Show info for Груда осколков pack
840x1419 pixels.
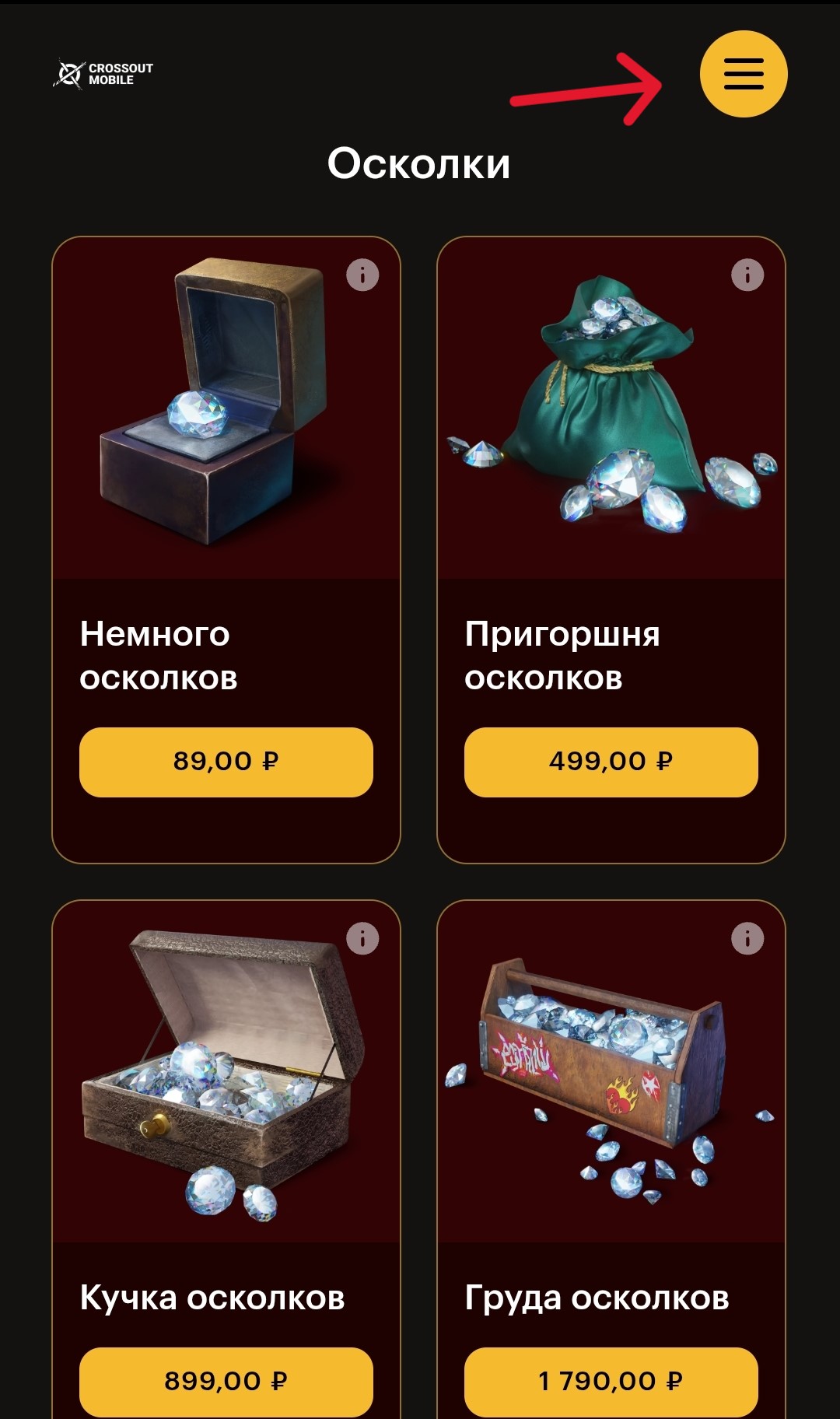[747, 938]
